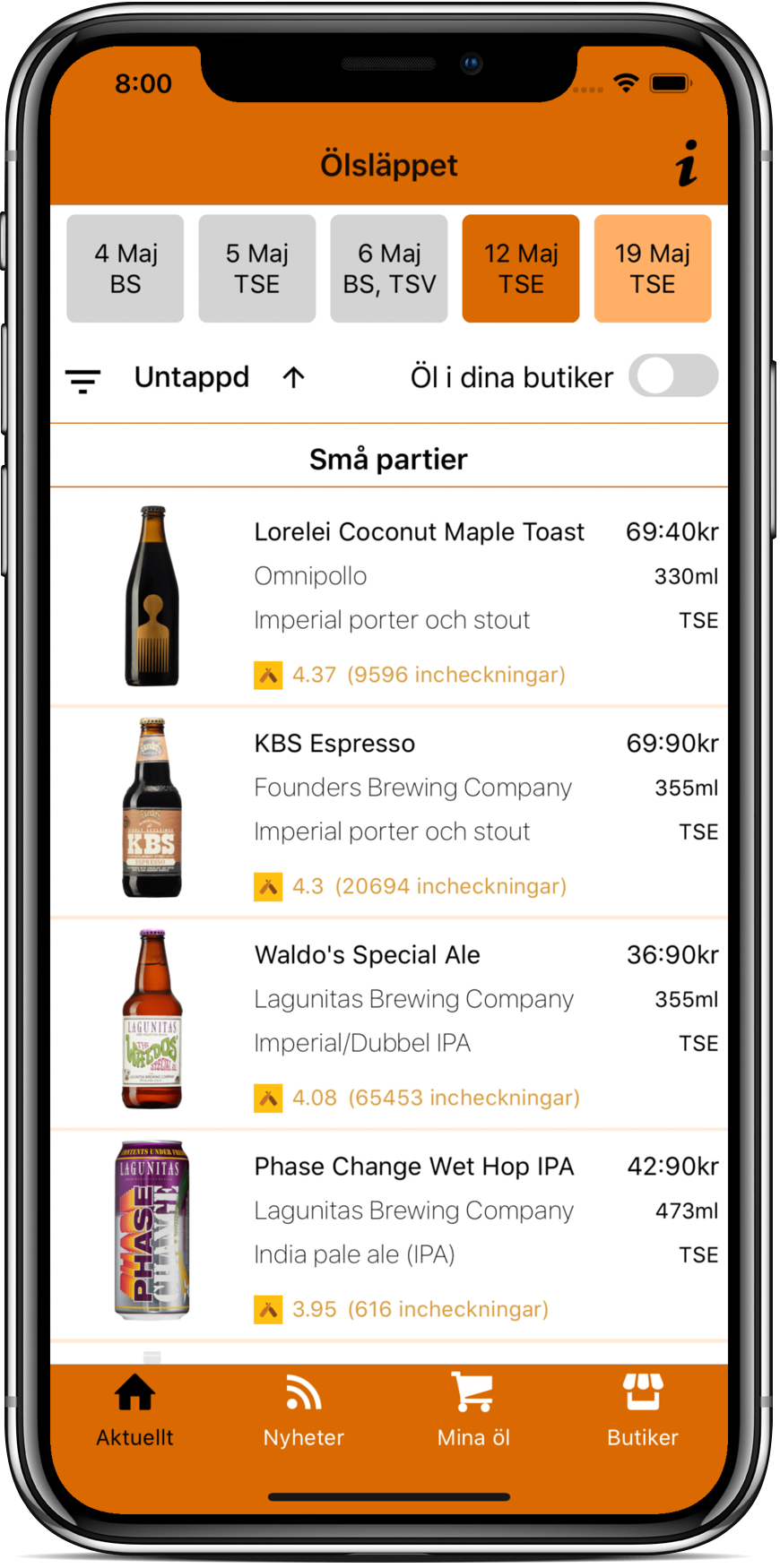Select the 6 Maj BS, TSV date
This screenshot has width=780, height=1568.
pyautogui.click(x=389, y=269)
